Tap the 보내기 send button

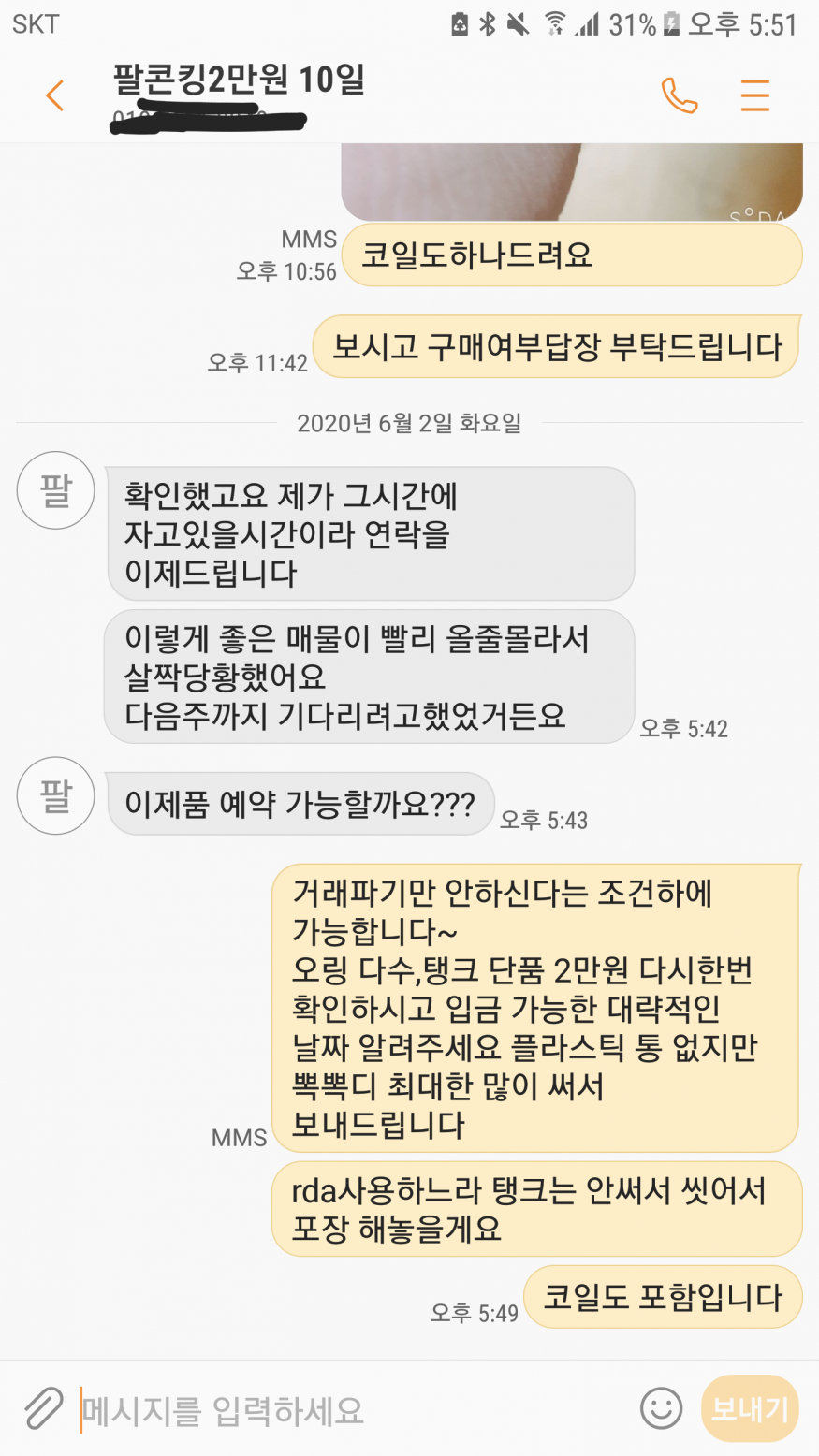(750, 1408)
